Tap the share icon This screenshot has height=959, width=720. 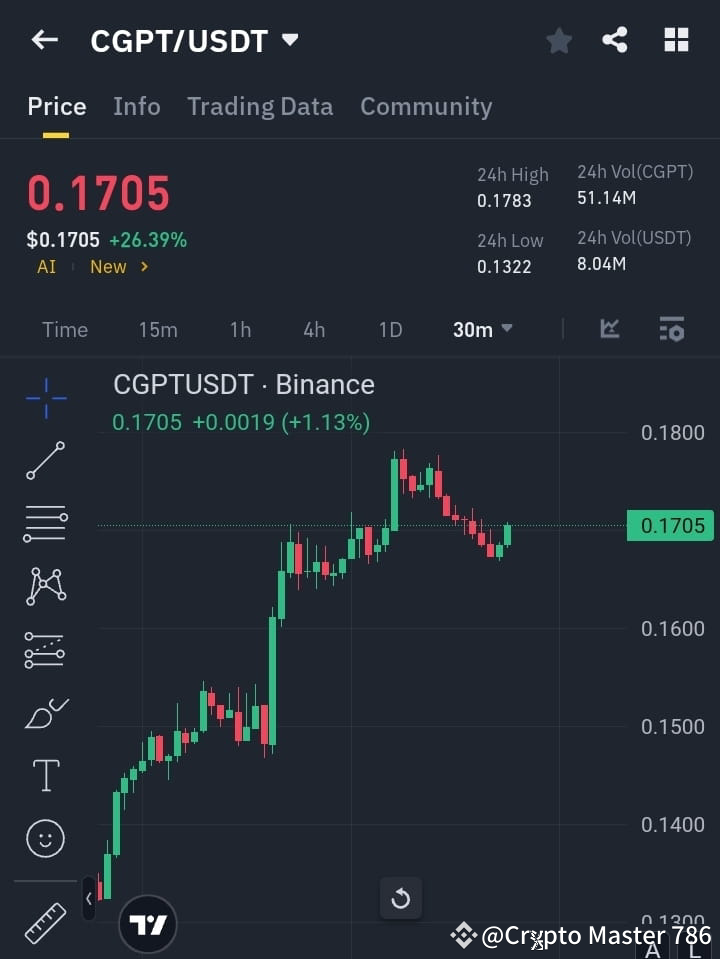click(x=615, y=40)
